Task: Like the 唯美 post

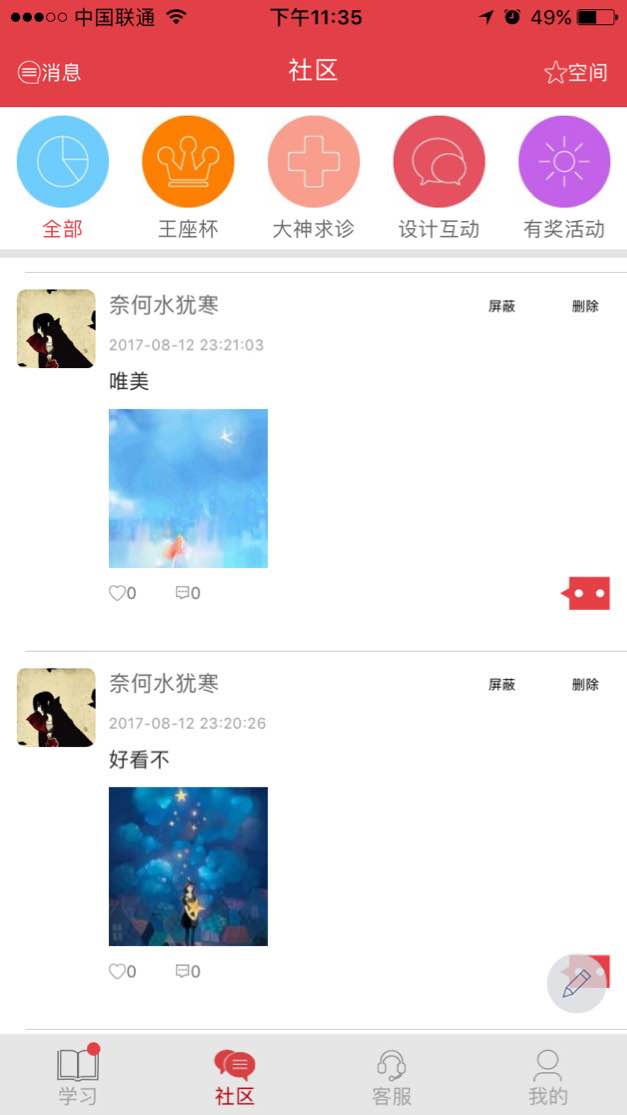Action: pos(122,593)
